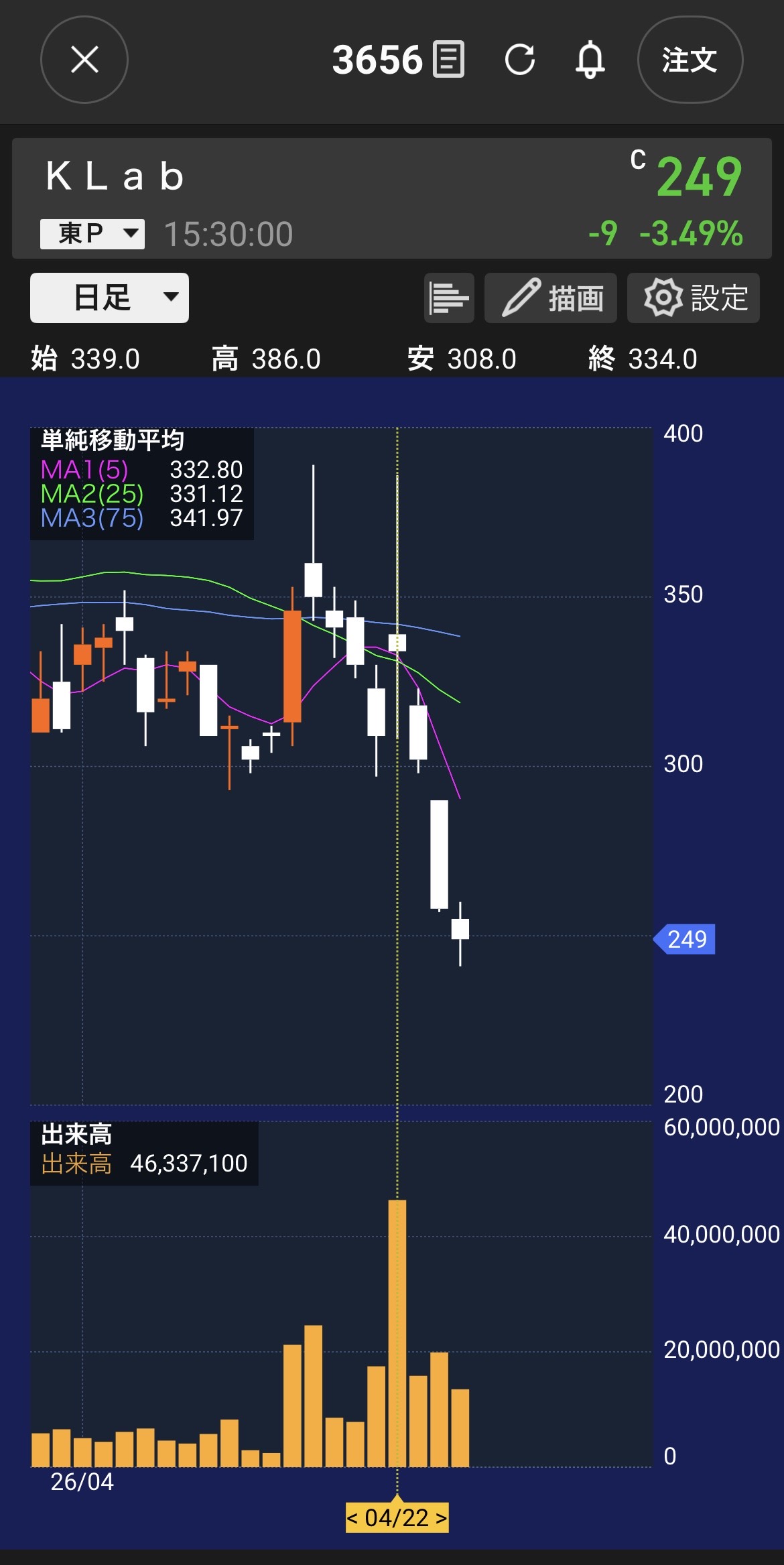Viewport: 784px width, 1565px height.
Task: Refresh the stock quote
Action: coord(520,60)
